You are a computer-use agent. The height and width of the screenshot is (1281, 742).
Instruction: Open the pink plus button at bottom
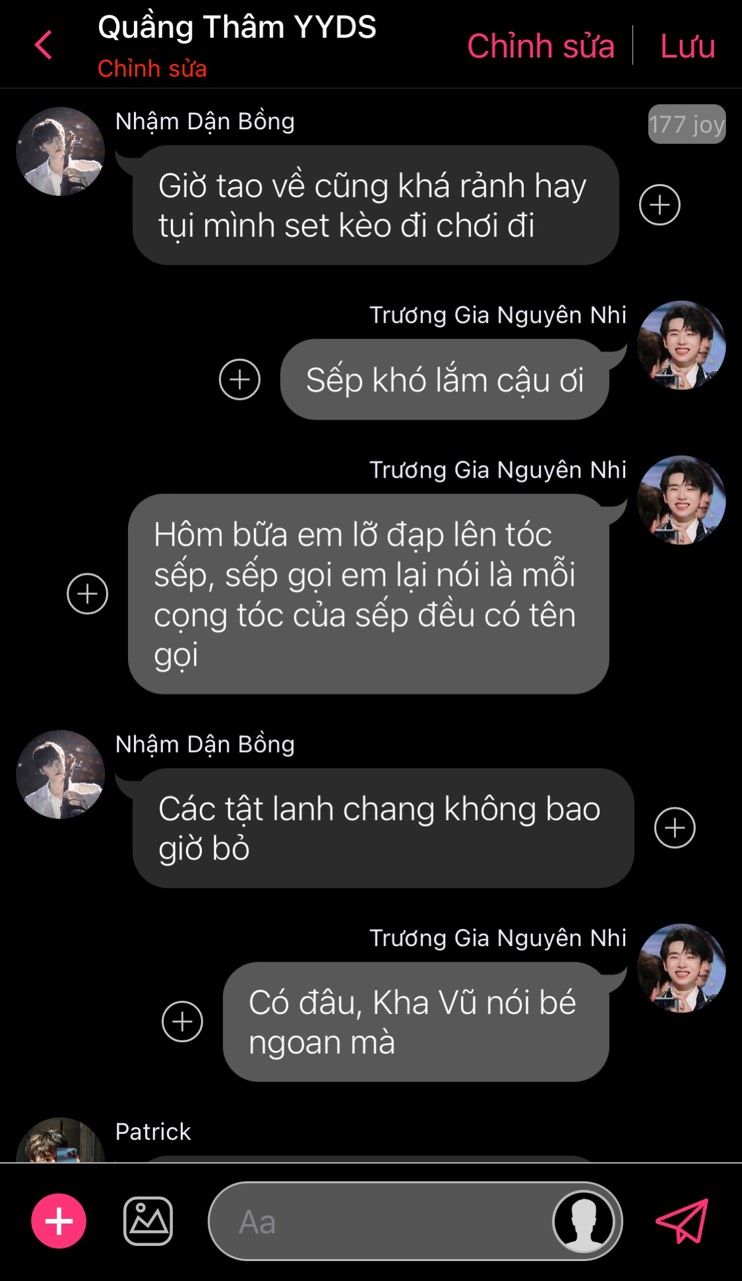pyautogui.click(x=59, y=1221)
